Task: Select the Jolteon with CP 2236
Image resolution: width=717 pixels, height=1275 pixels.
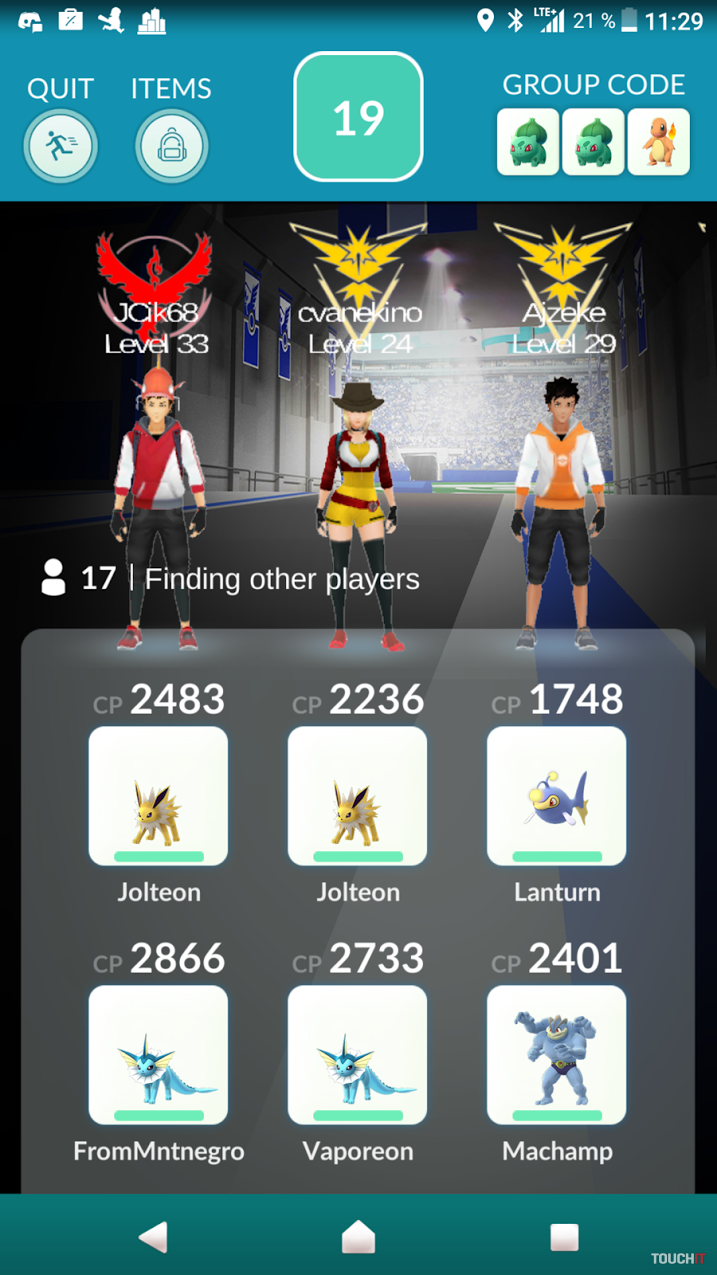Action: pyautogui.click(x=357, y=796)
